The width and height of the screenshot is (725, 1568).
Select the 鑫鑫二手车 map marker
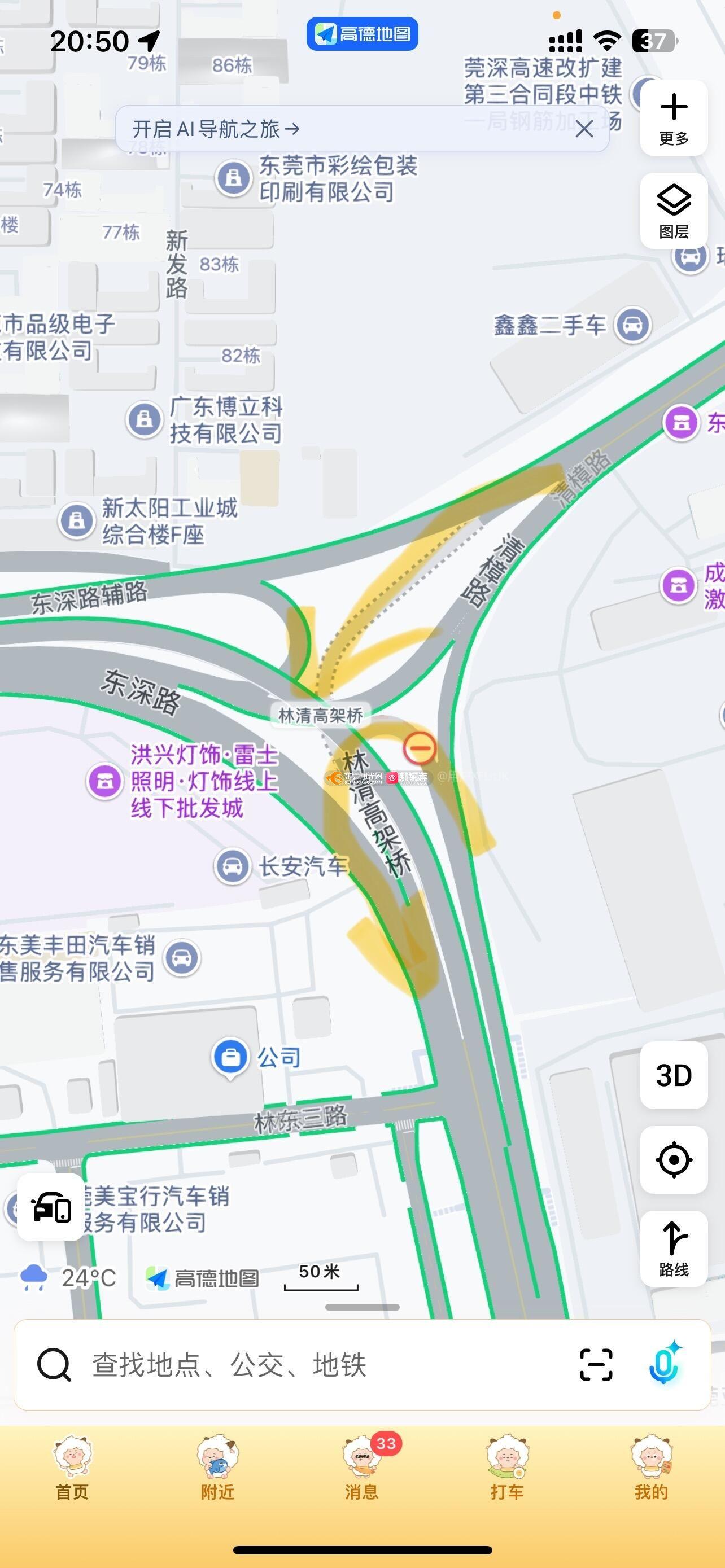pyautogui.click(x=632, y=325)
